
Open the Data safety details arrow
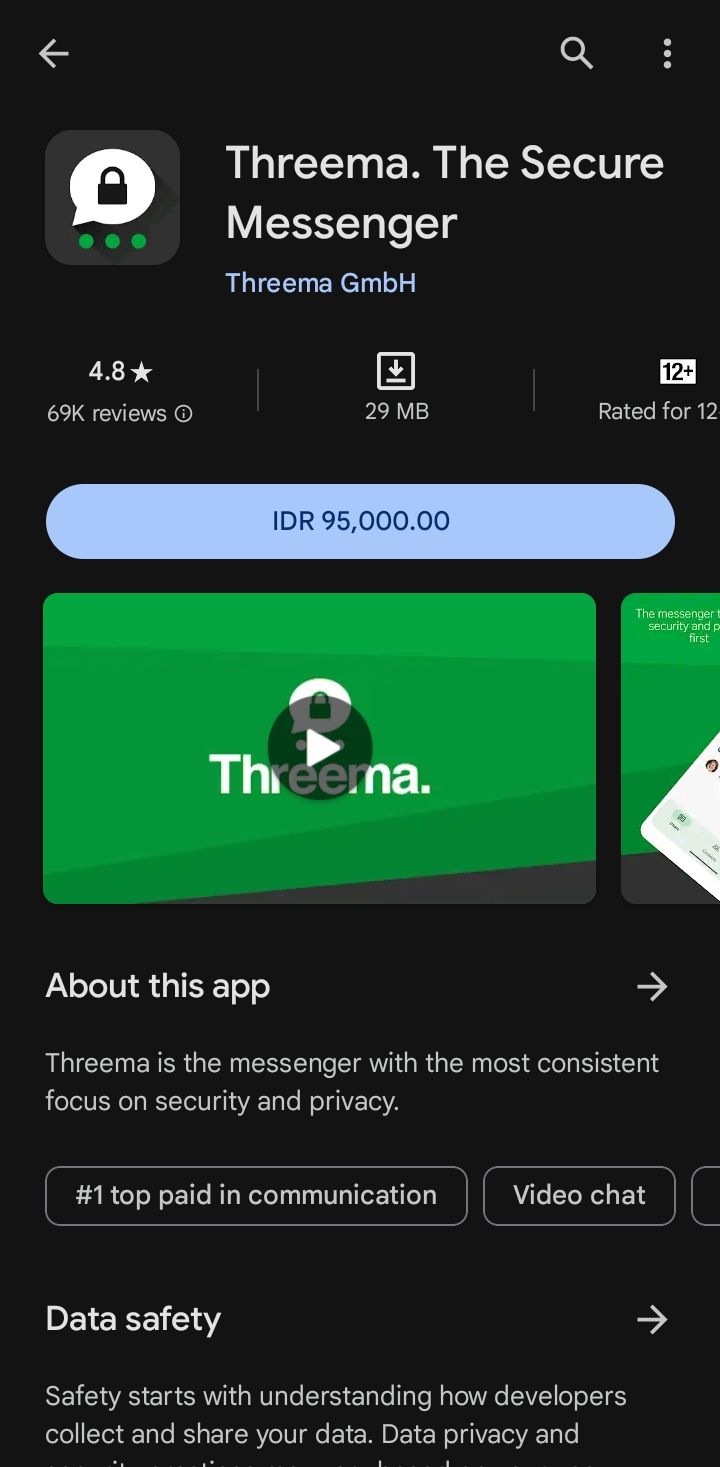coord(651,1319)
